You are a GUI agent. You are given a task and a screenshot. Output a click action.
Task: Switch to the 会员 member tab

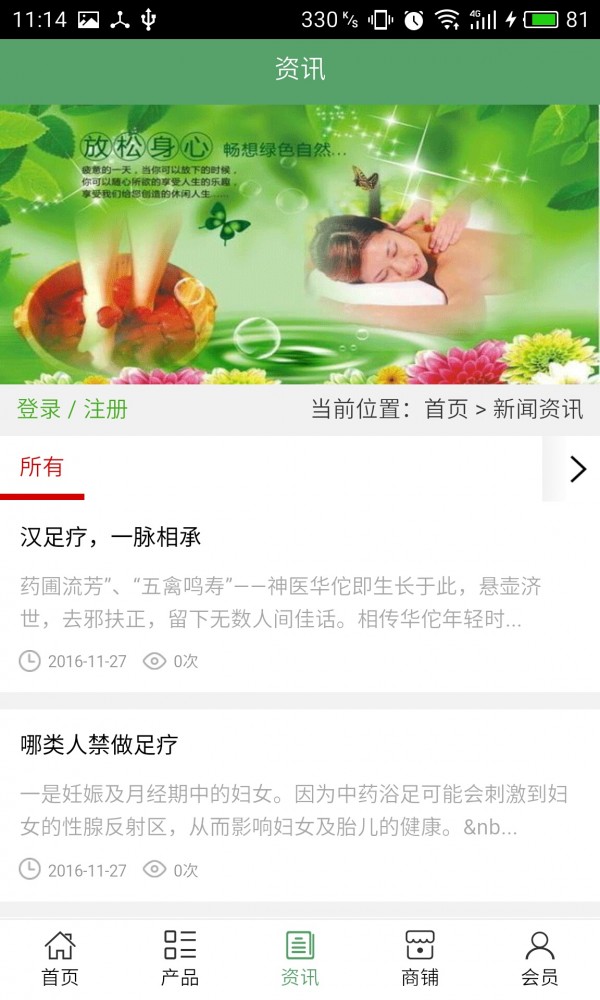(540, 958)
